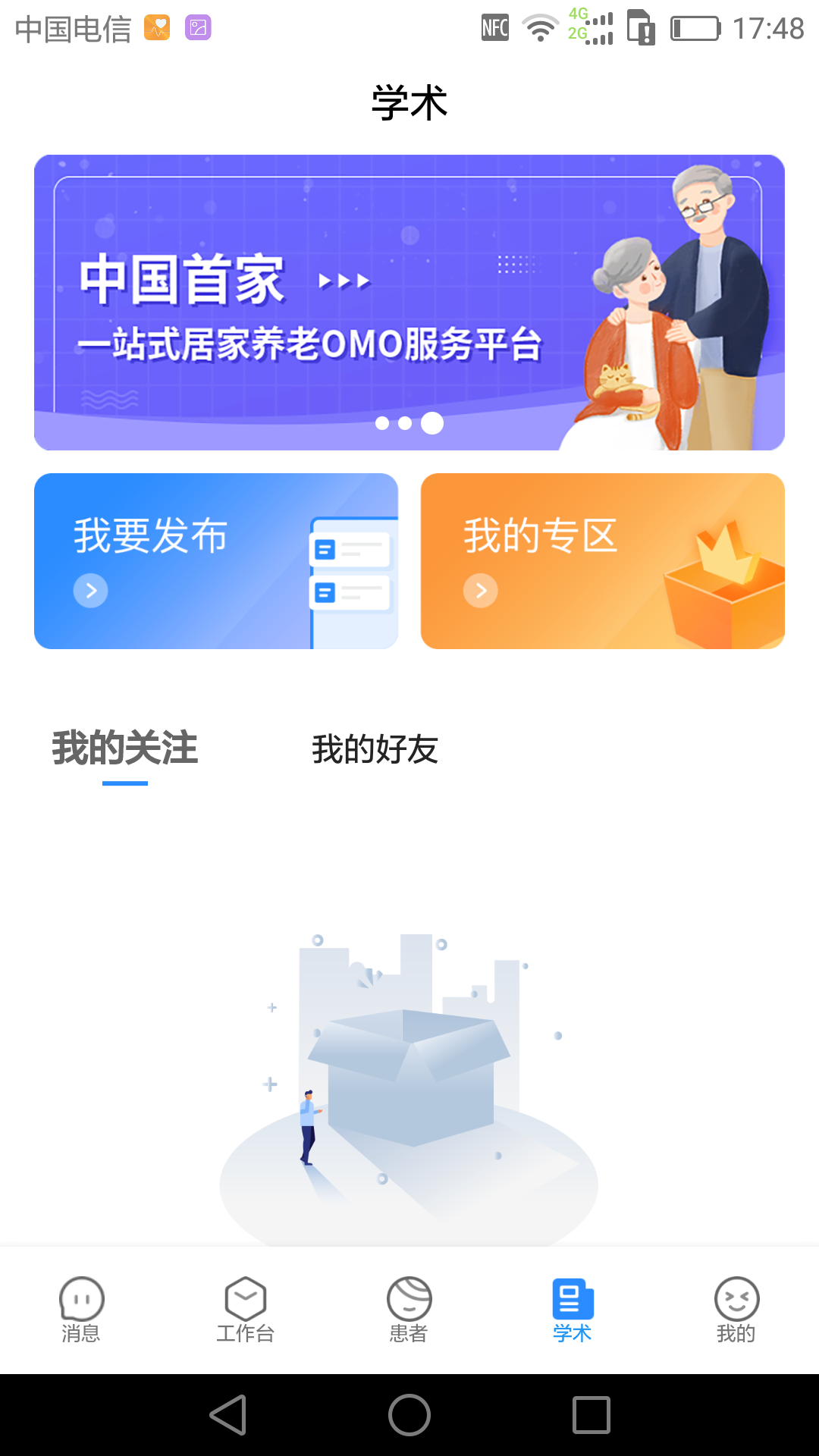Open the 居家养老OMO服务平台 banner

click(409, 303)
